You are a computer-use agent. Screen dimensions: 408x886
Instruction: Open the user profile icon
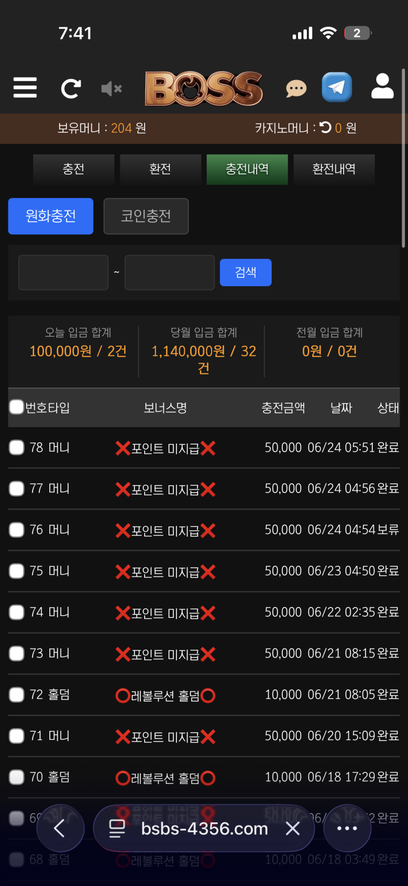[383, 86]
